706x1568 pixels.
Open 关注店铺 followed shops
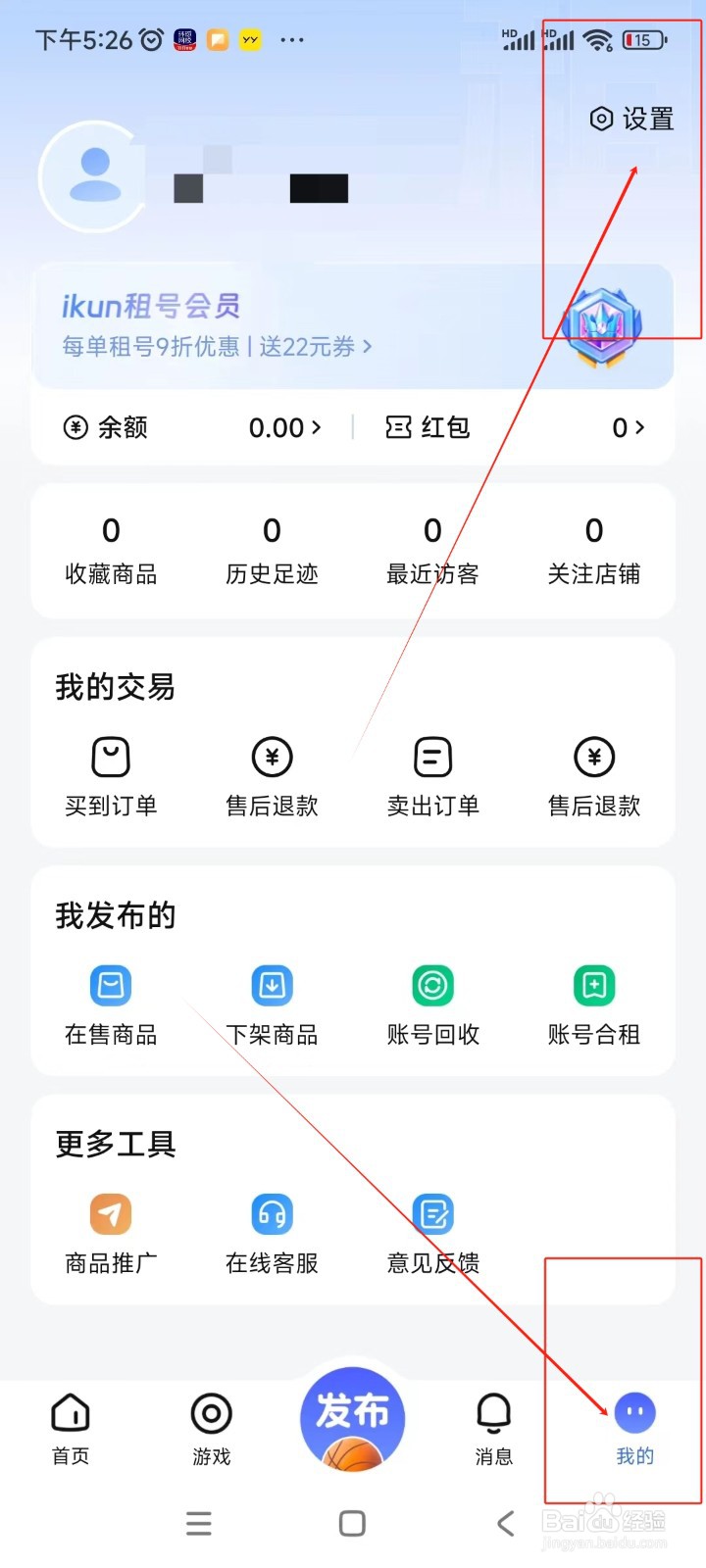593,552
